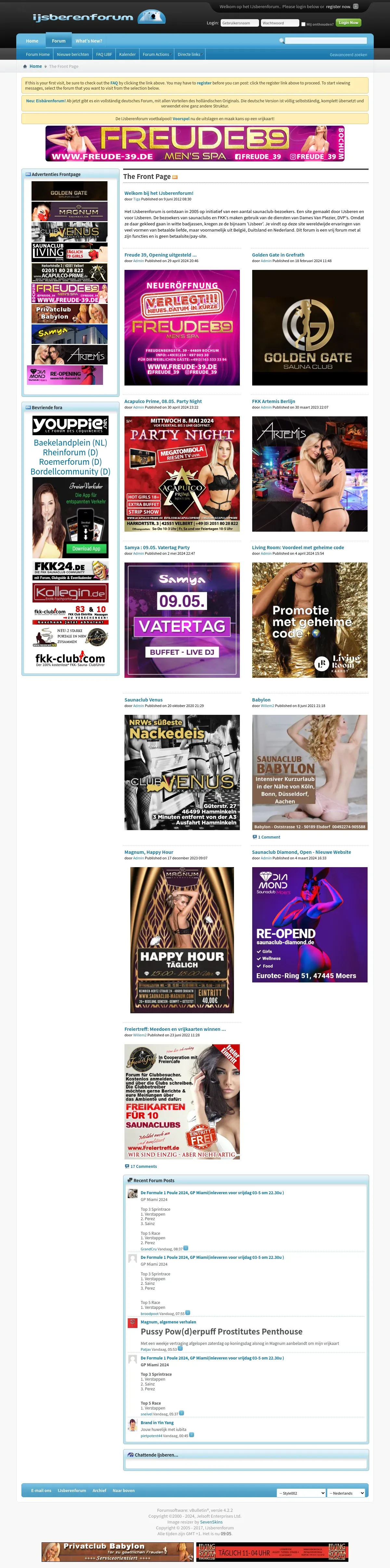Expand the Forum Actions menu
Image resolution: width=390 pixels, height=1568 pixels.
click(x=157, y=54)
